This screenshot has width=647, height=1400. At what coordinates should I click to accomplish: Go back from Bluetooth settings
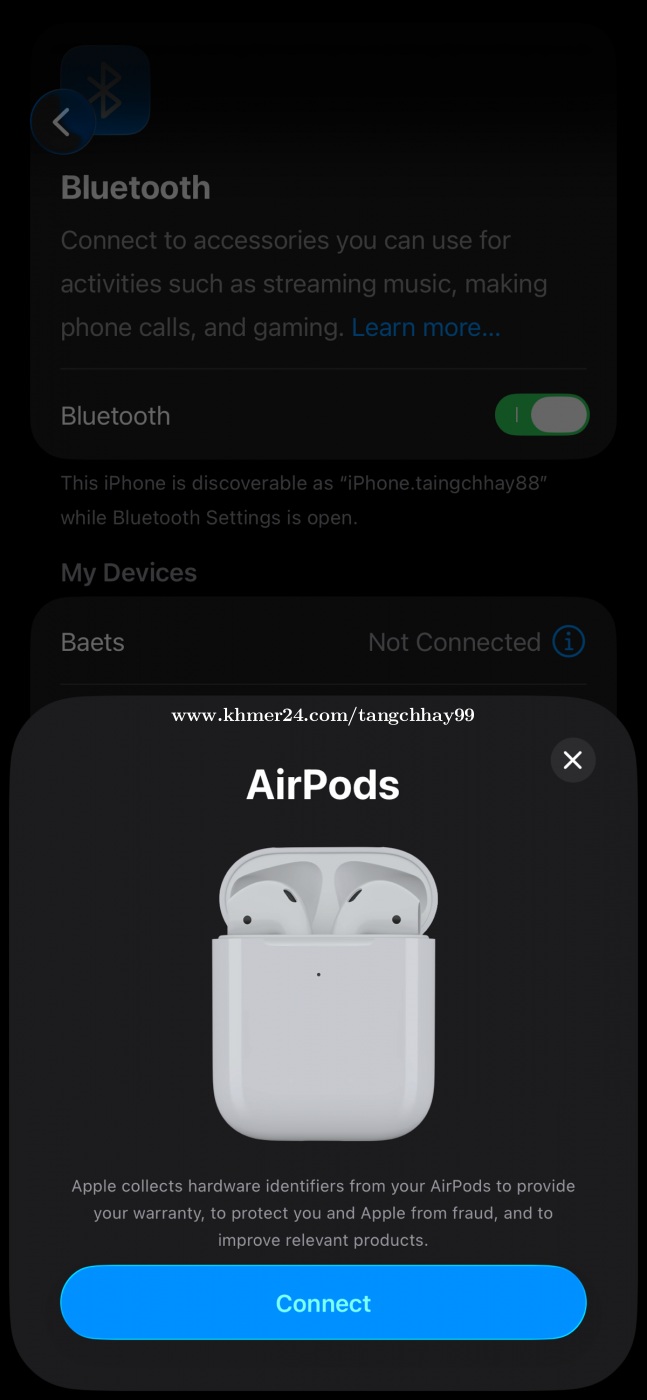[62, 122]
